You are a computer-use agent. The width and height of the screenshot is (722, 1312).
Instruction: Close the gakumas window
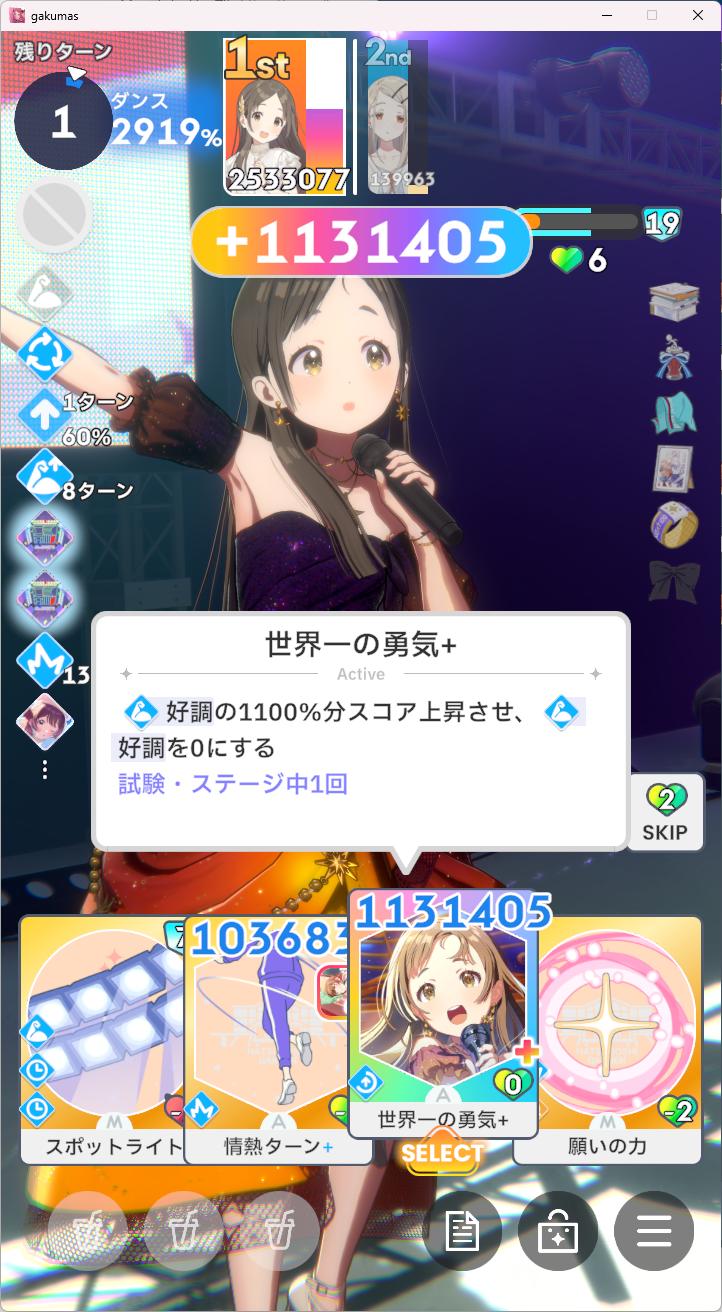tap(698, 15)
